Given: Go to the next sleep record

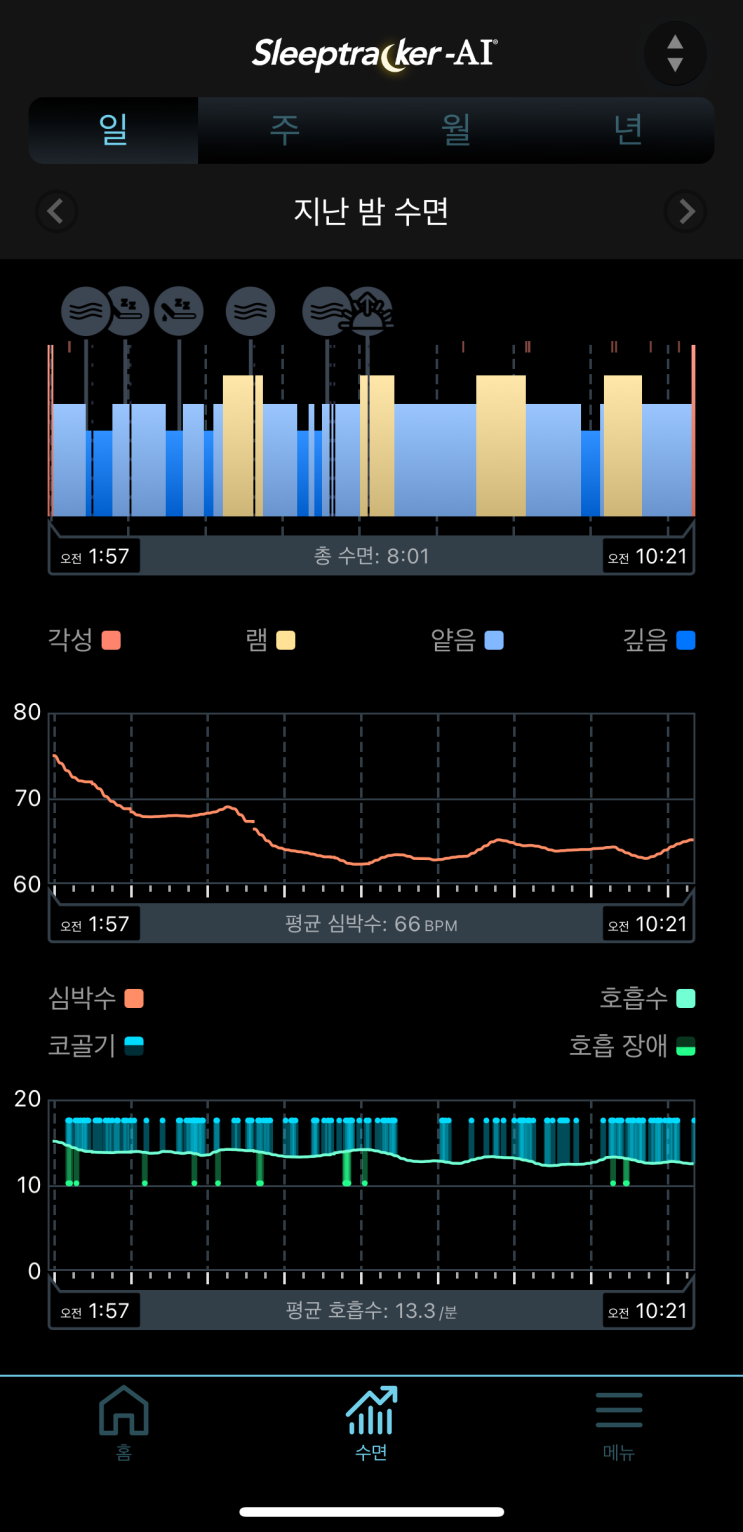Looking at the screenshot, I should click(x=686, y=212).
